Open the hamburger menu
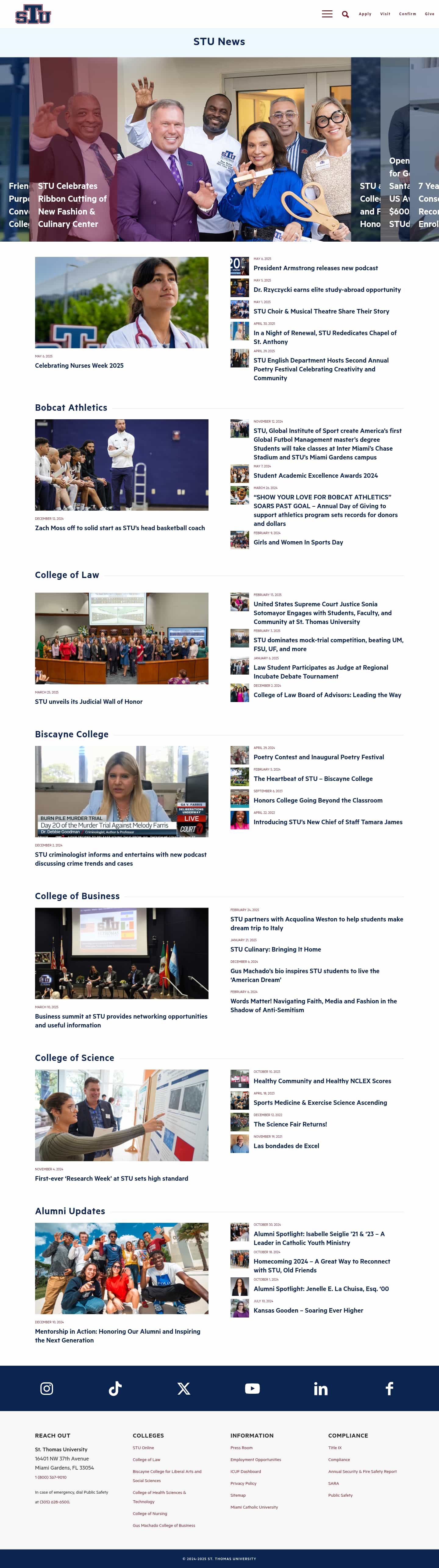The height and width of the screenshot is (1568, 439). (327, 14)
